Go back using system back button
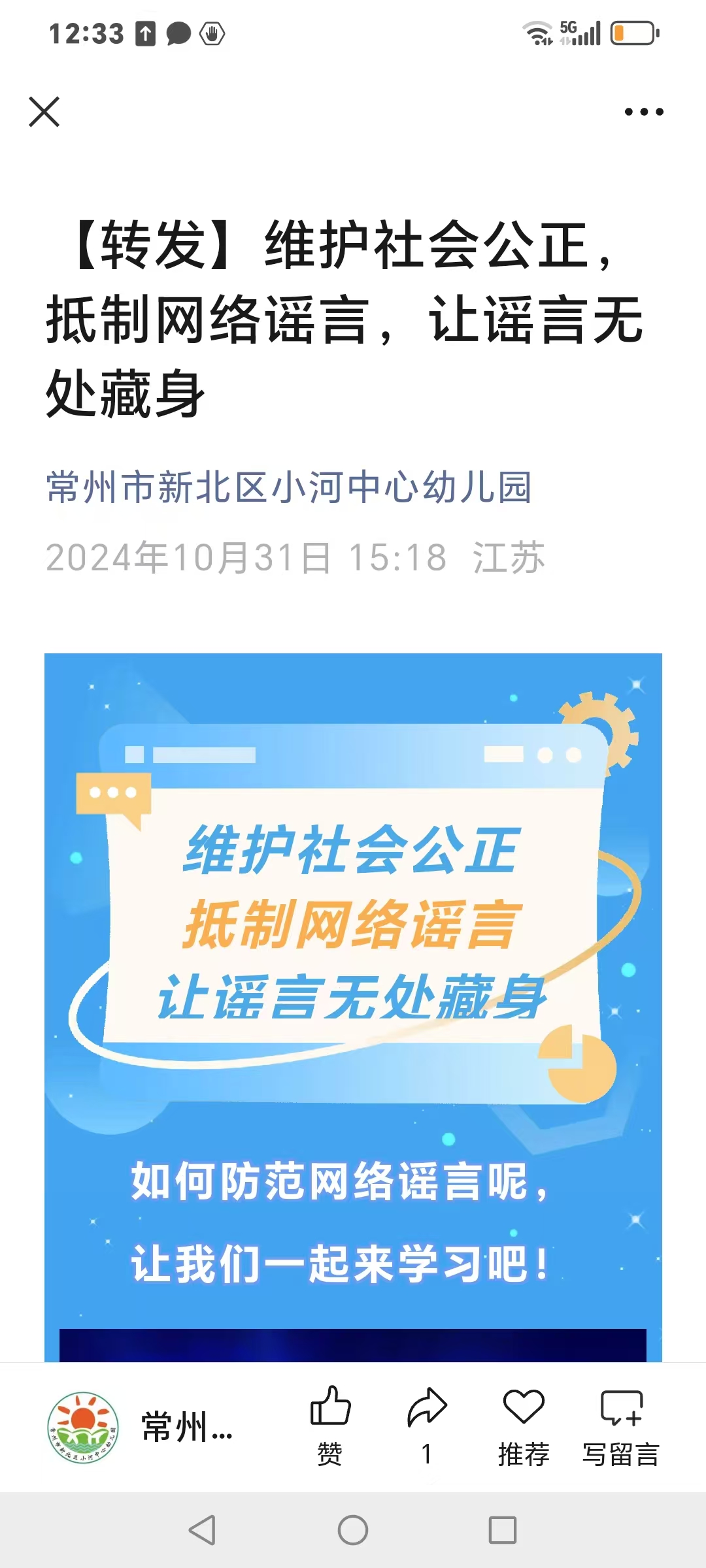 pyautogui.click(x=202, y=1530)
